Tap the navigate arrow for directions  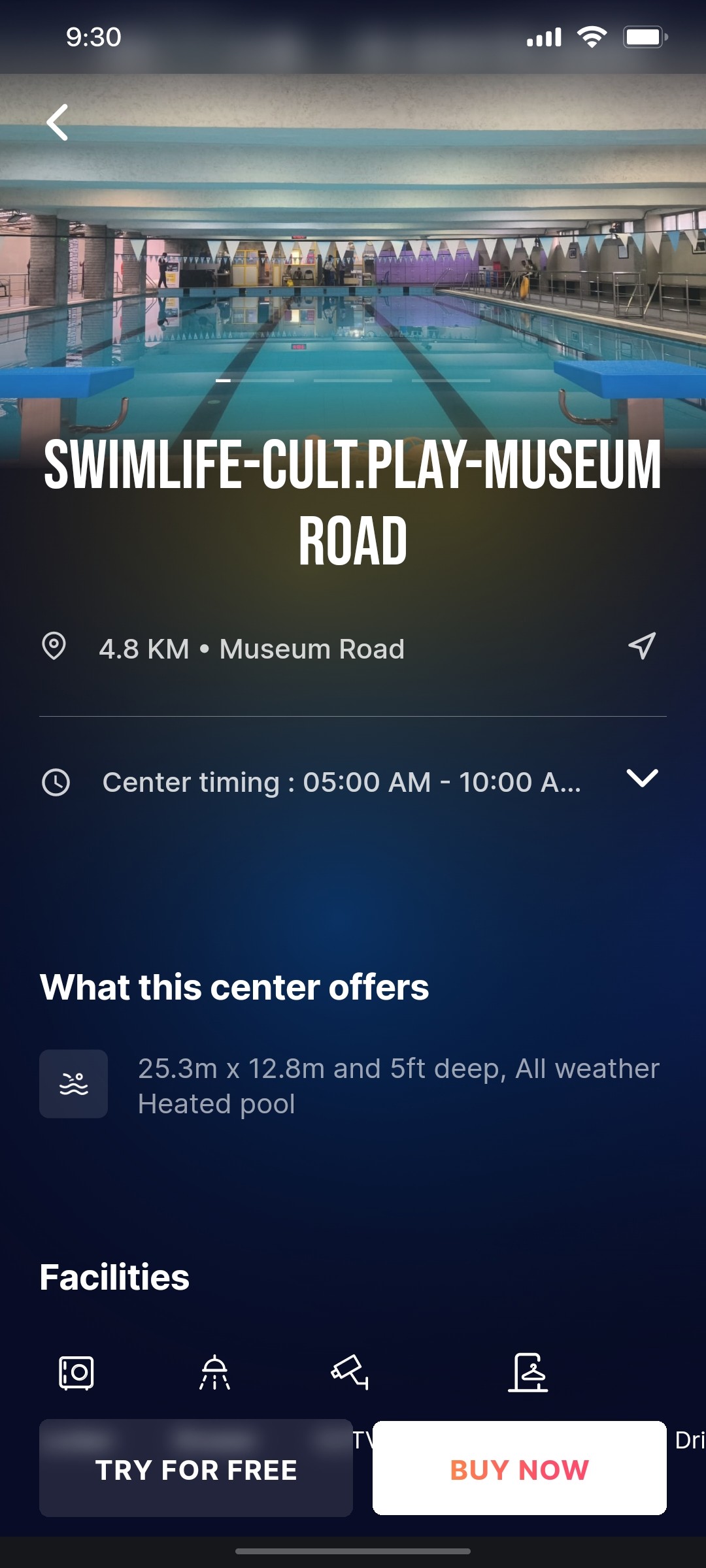click(x=641, y=648)
